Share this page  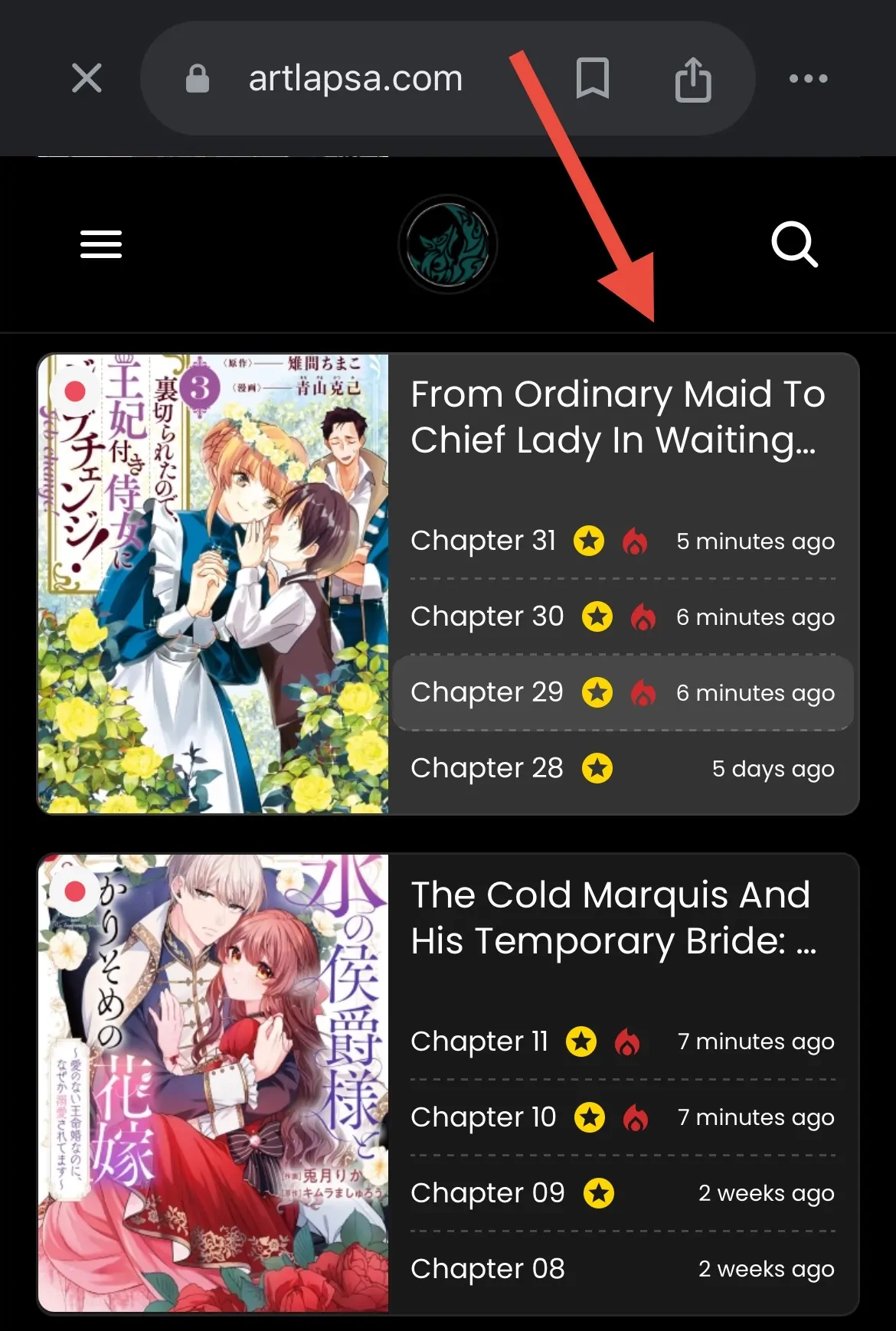tap(693, 79)
